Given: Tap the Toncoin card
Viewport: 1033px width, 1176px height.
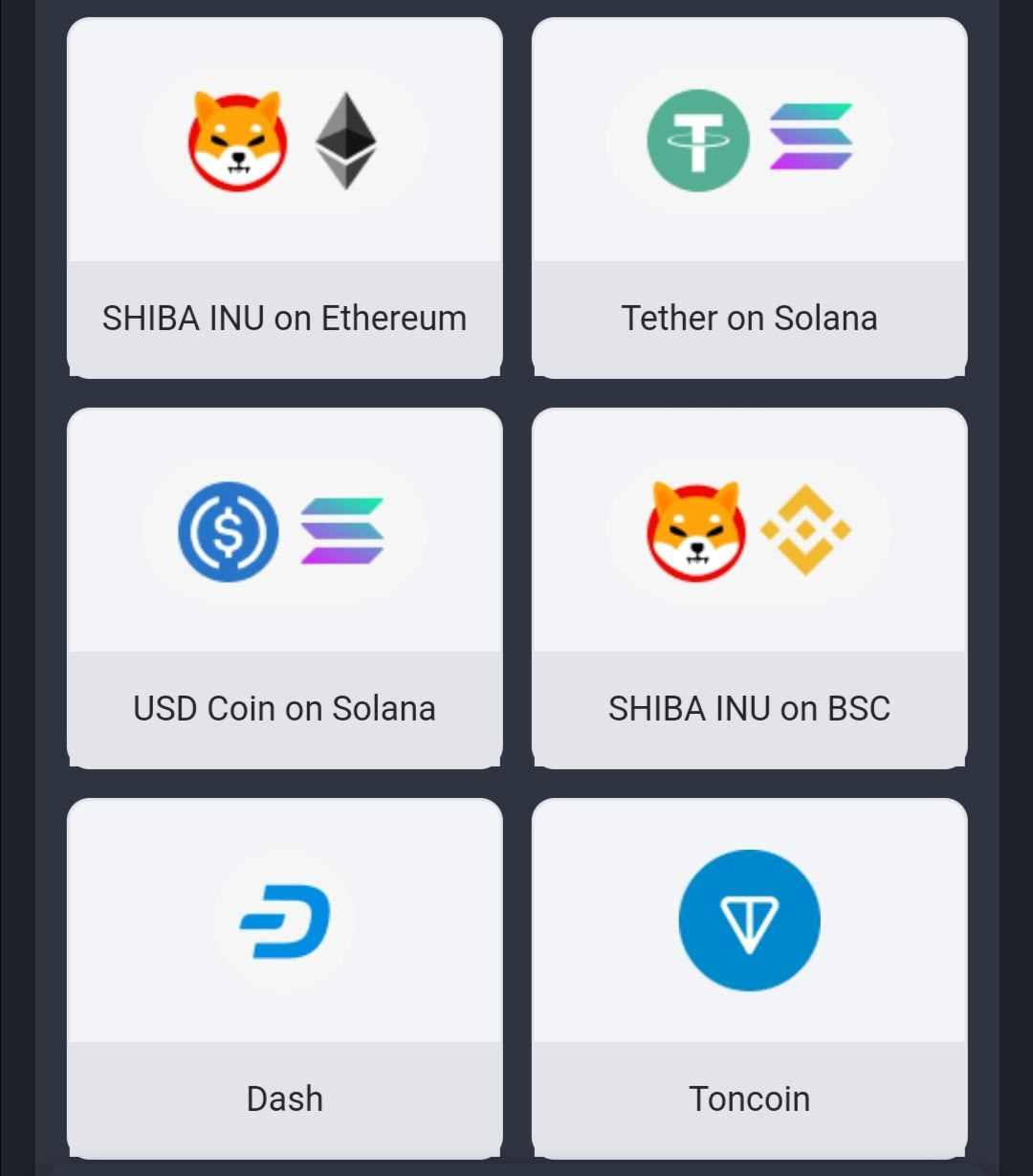Looking at the screenshot, I should click(749, 978).
